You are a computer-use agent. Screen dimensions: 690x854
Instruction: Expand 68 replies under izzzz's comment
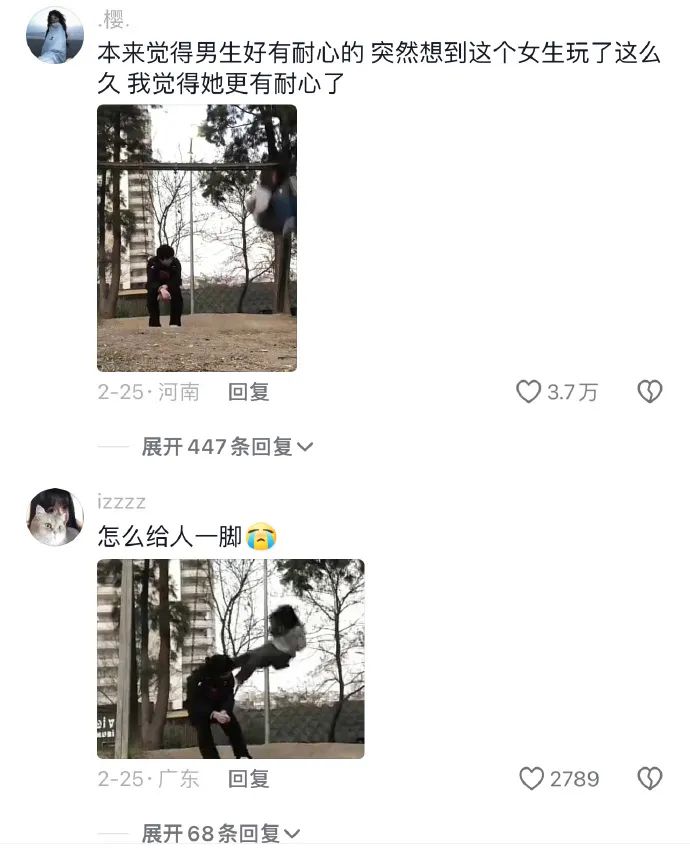click(x=220, y=833)
